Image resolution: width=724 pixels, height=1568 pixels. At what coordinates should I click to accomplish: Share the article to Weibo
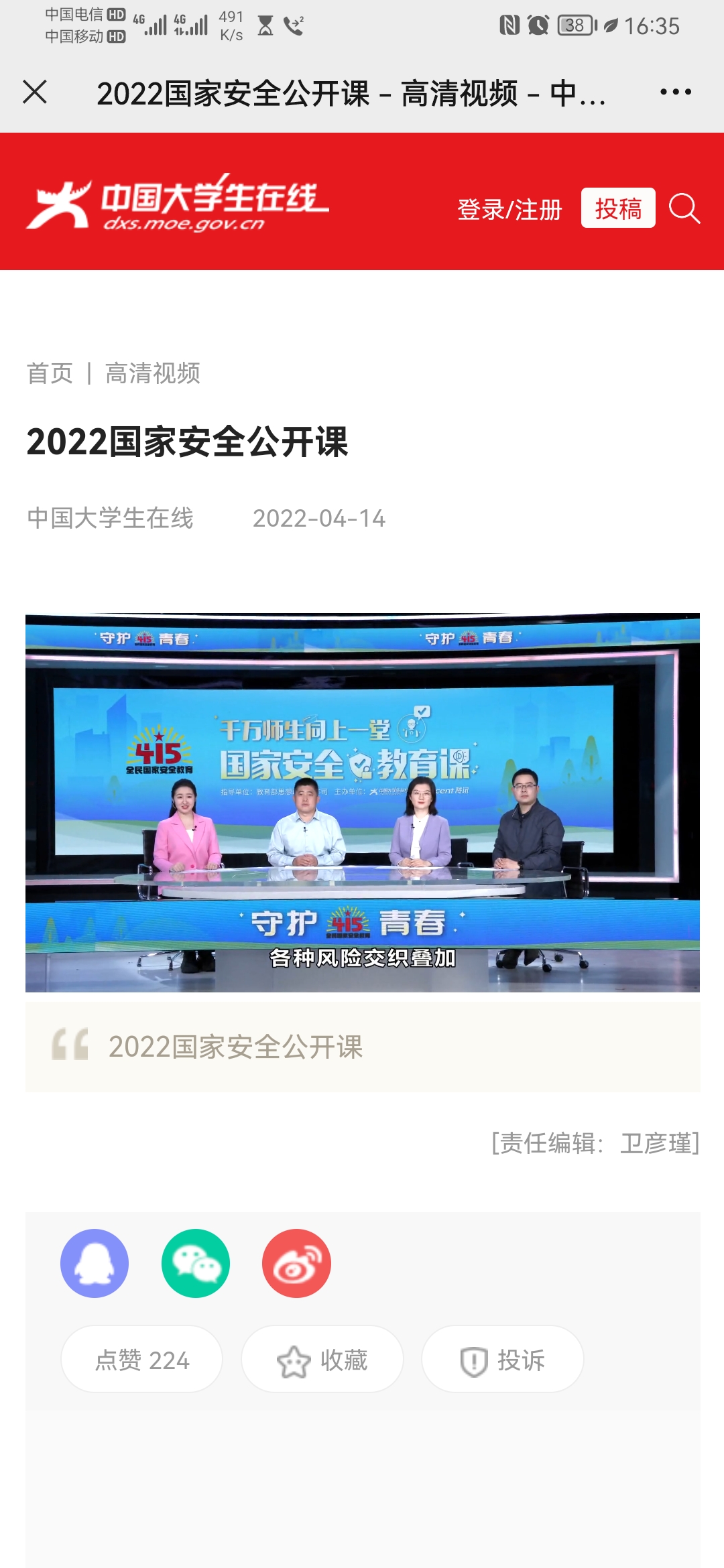pyautogui.click(x=296, y=1263)
